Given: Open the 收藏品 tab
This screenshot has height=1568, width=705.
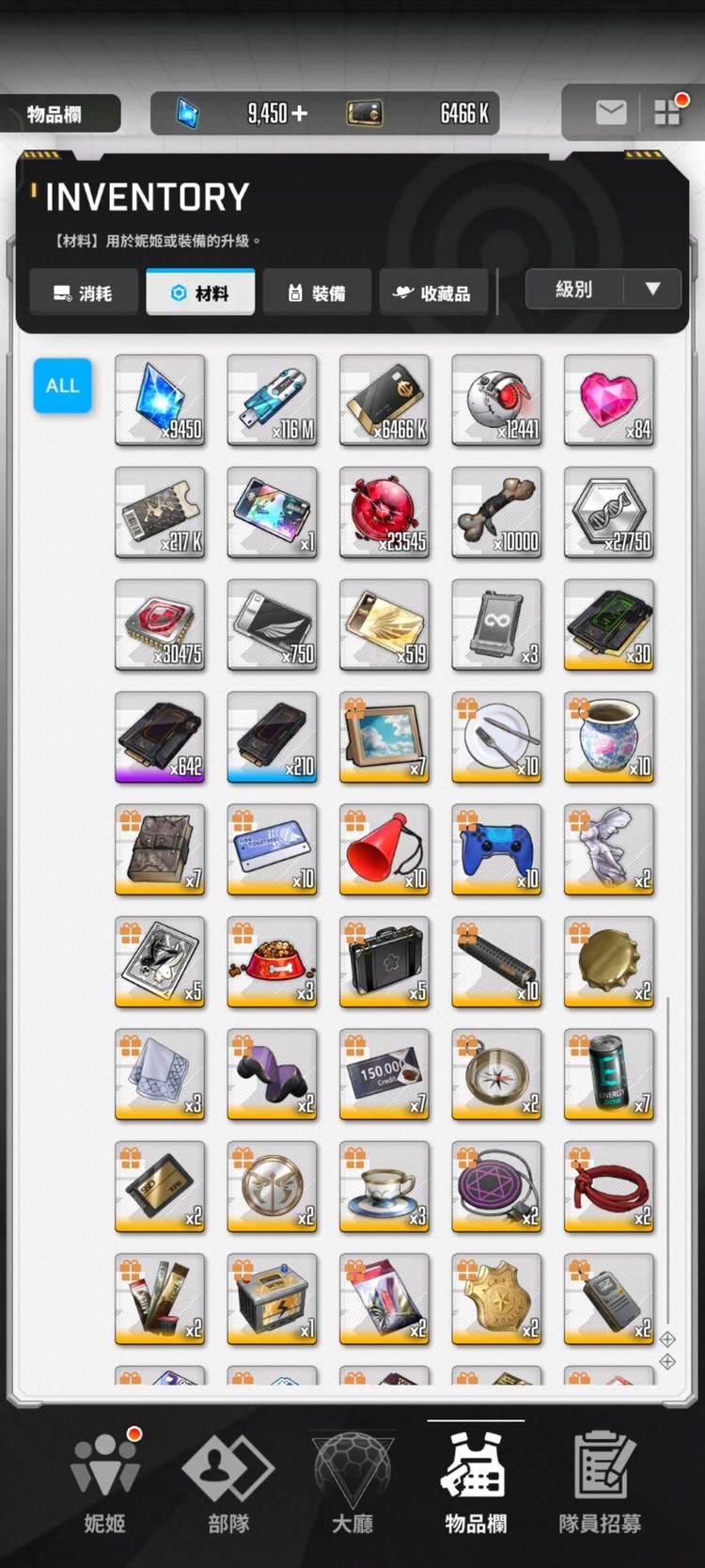Looking at the screenshot, I should 432,293.
